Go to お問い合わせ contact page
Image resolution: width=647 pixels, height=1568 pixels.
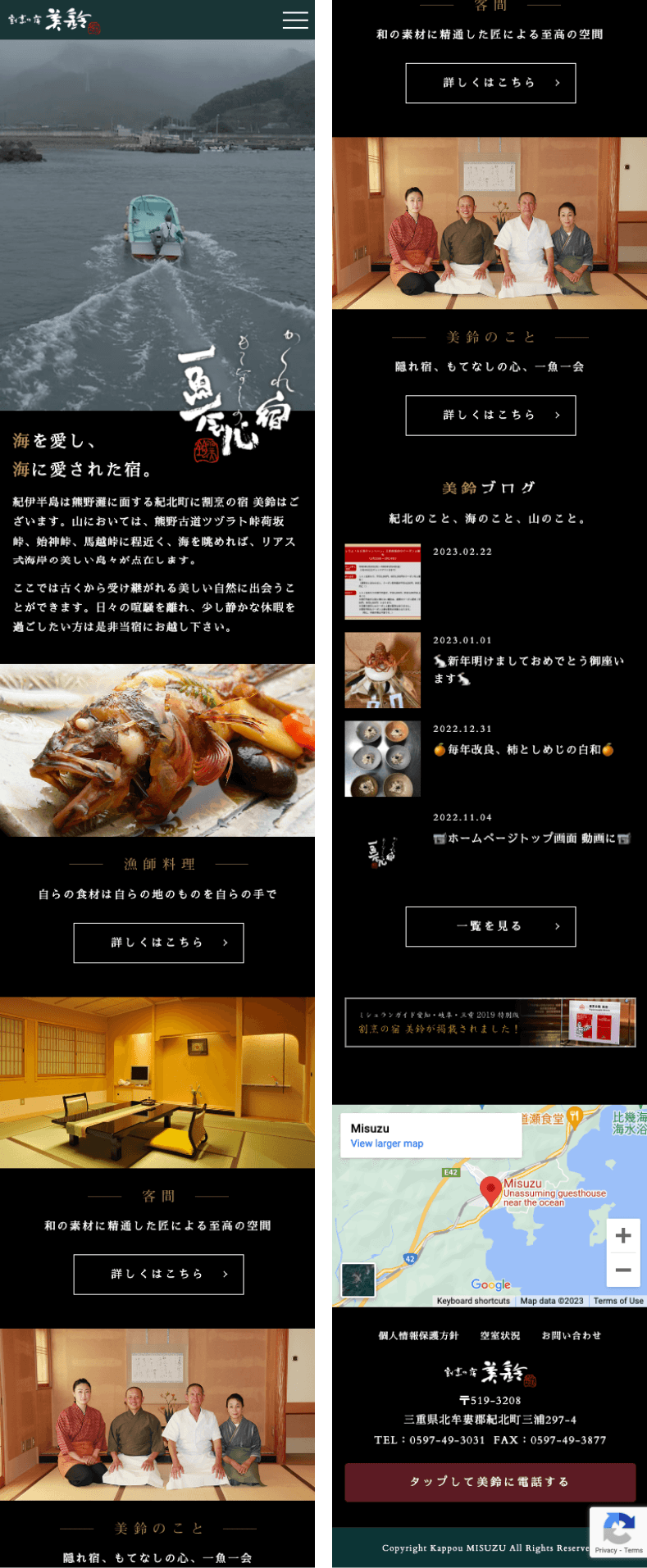point(571,1336)
